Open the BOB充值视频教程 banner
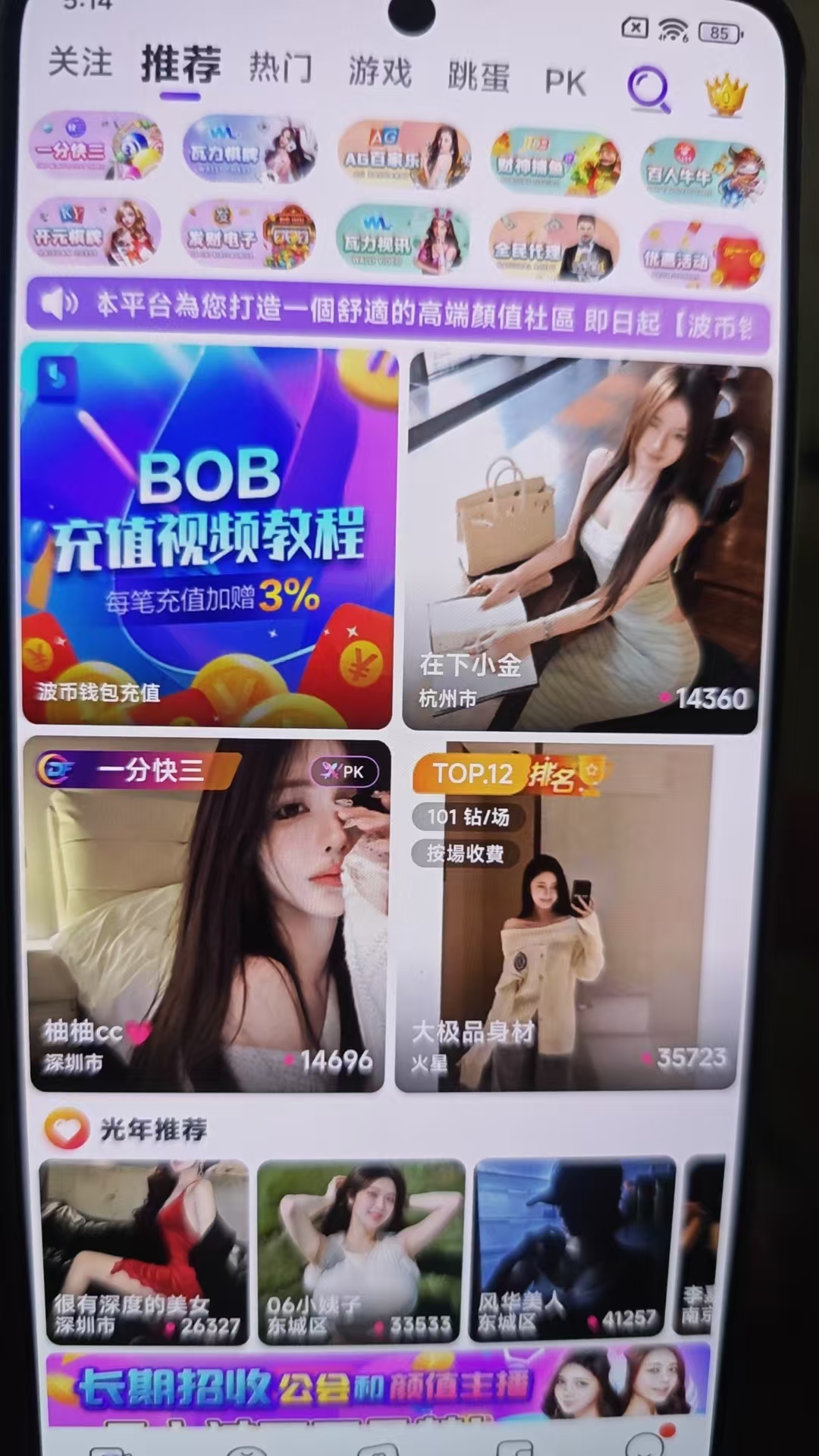The height and width of the screenshot is (1456, 819). [209, 536]
